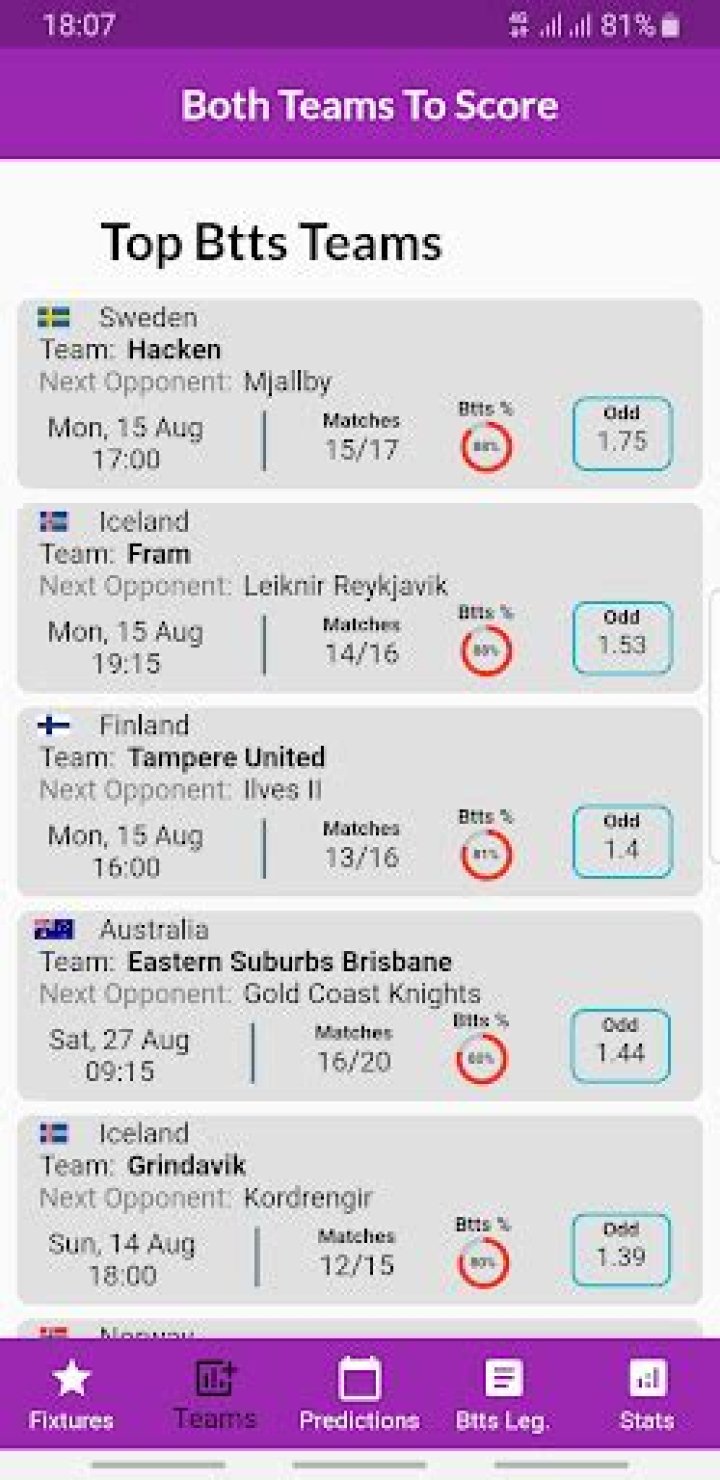The height and width of the screenshot is (1480, 720).
Task: Click the Sweden flag next to Hacken
Action: tap(55, 317)
